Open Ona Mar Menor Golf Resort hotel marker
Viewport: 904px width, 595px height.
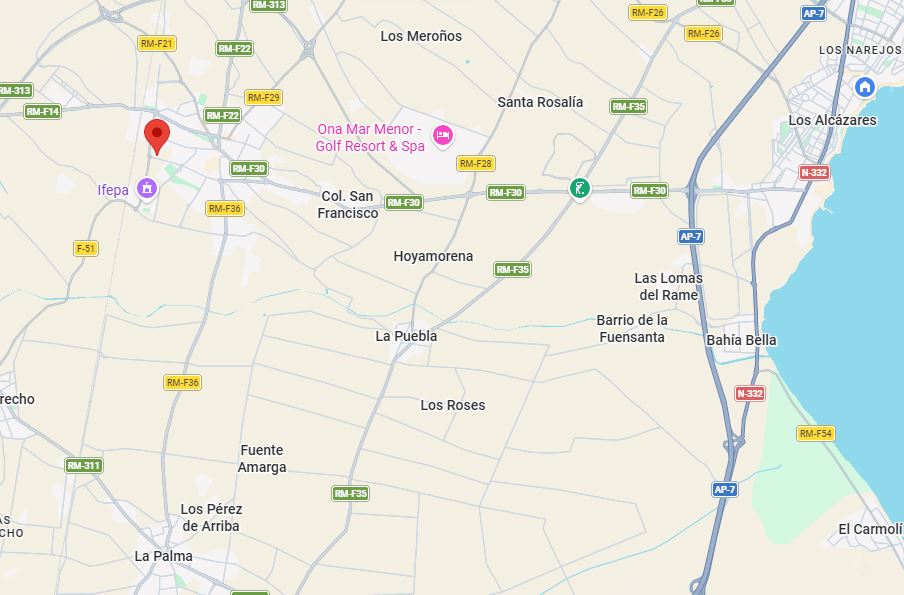[x=442, y=135]
